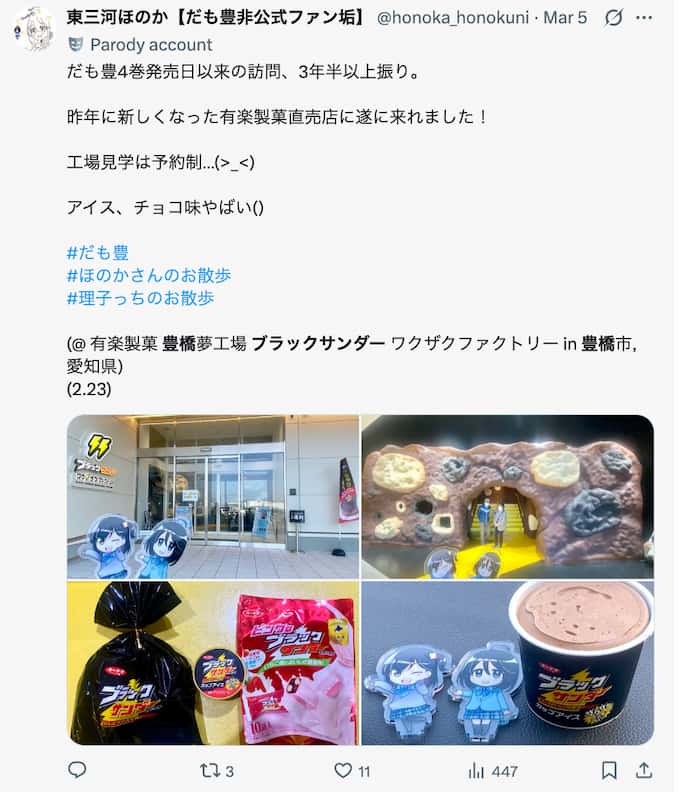Image resolution: width=700 pixels, height=792 pixels.
Task: Reply to this post
Action: click(x=77, y=770)
